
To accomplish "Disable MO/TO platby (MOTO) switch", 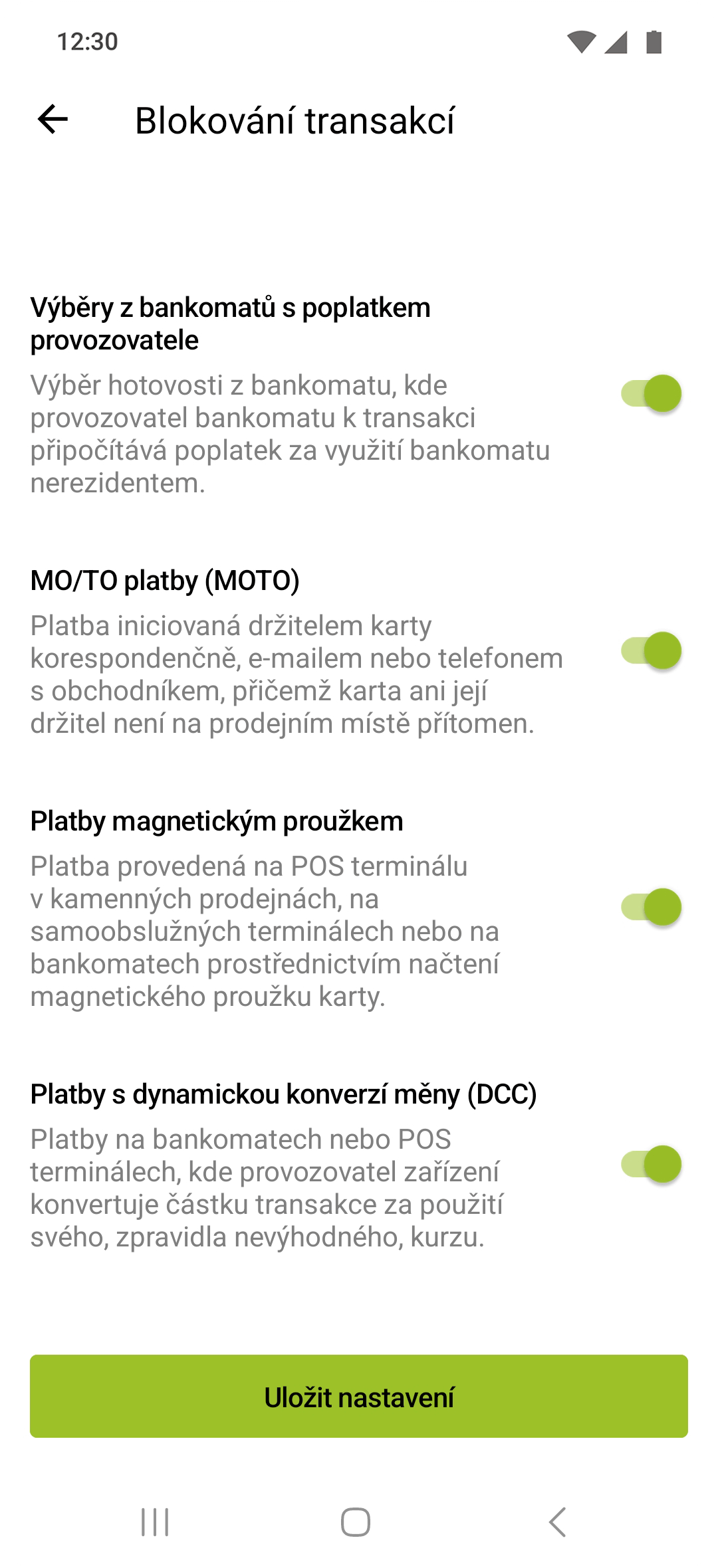I will 652,650.
